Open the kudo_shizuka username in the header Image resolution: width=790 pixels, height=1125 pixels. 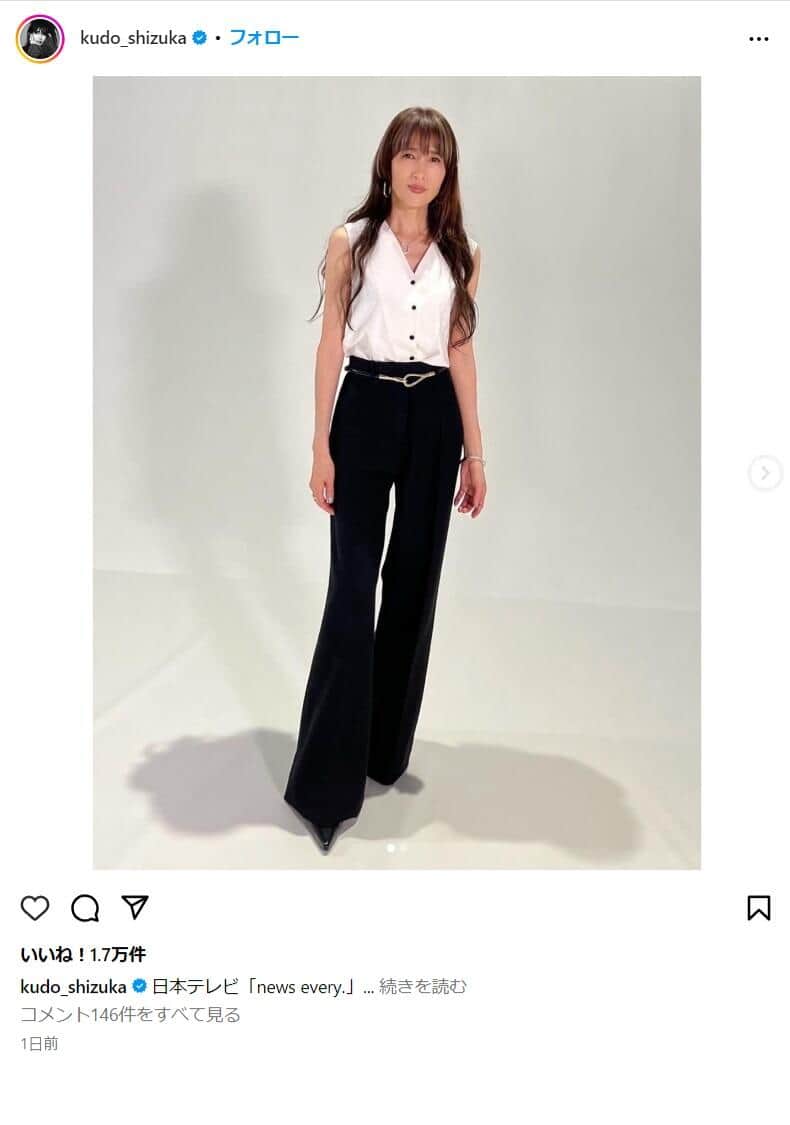click(x=133, y=38)
